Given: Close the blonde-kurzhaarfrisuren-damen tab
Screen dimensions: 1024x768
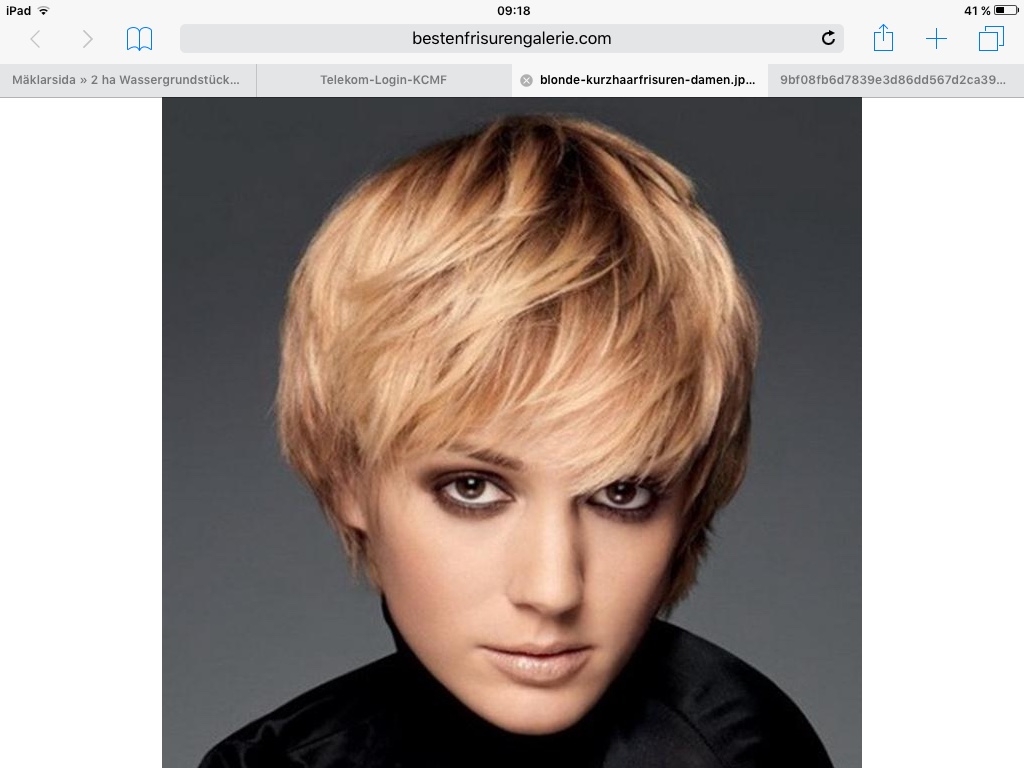Looking at the screenshot, I should tap(526, 80).
